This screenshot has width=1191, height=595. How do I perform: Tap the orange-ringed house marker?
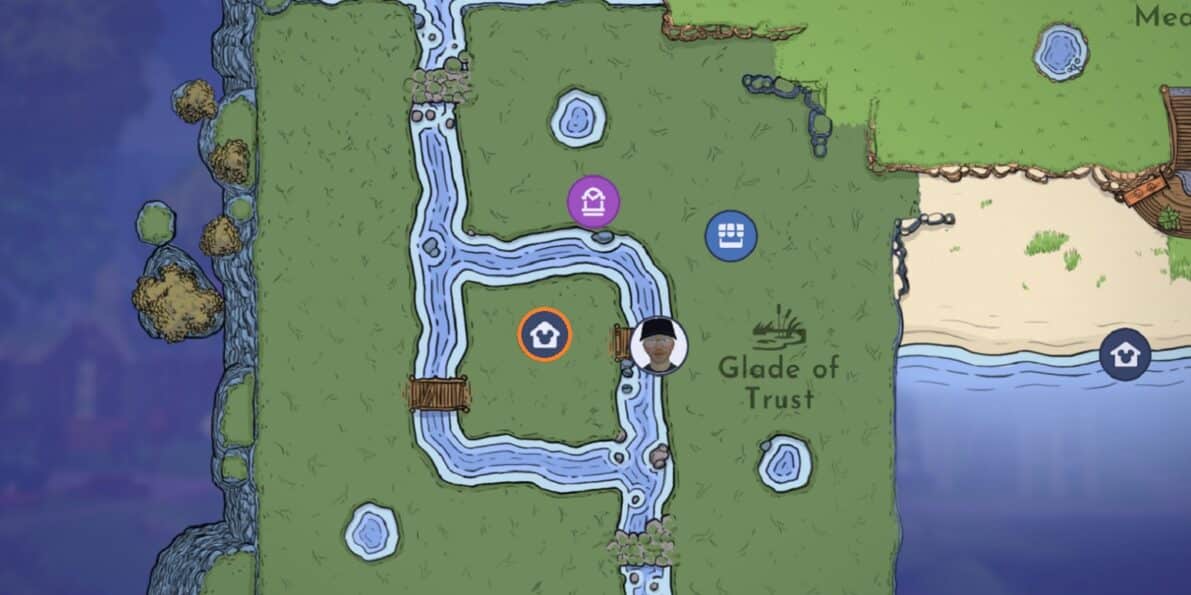coord(544,334)
